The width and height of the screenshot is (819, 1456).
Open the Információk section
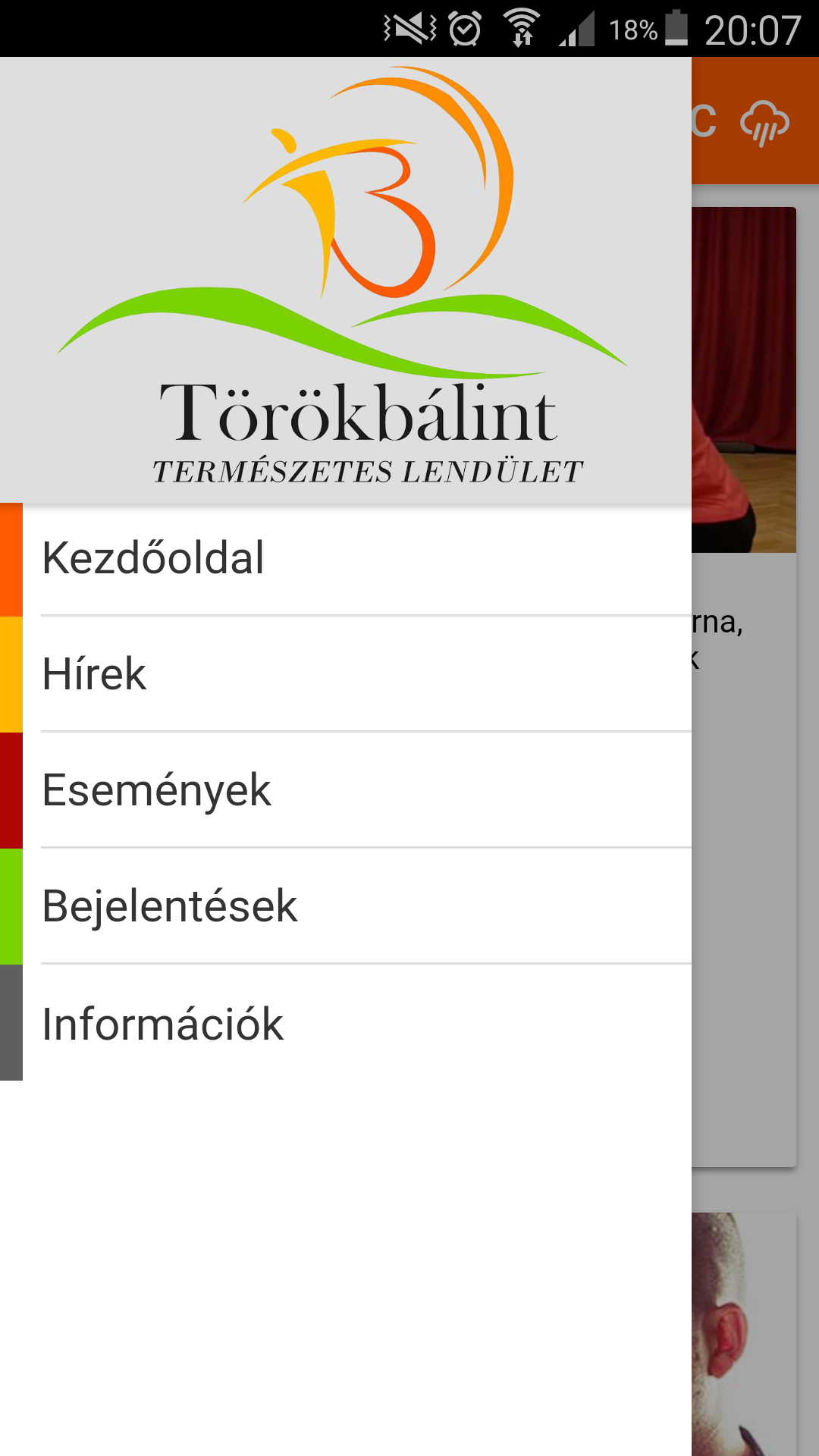[x=346, y=1023]
